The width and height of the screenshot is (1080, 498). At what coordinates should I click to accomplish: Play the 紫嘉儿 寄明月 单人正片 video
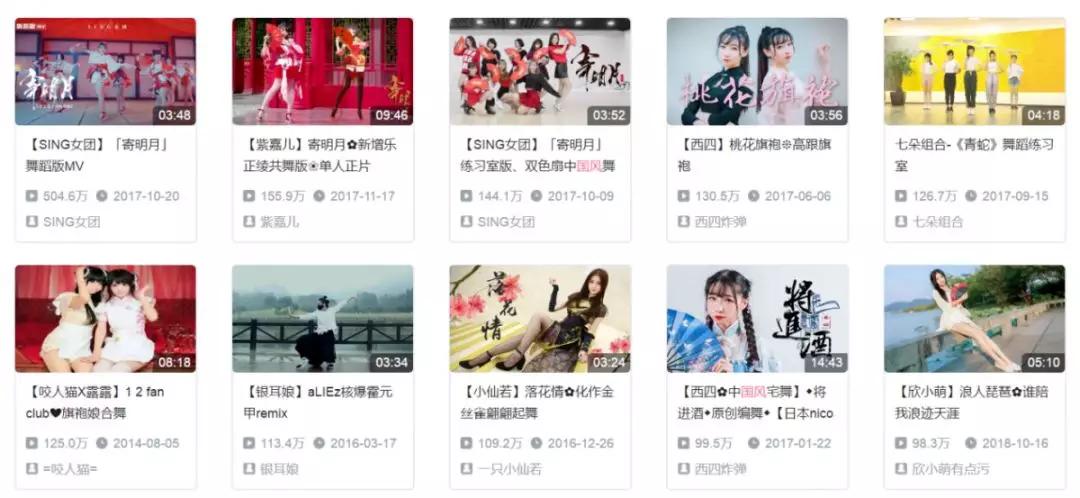(x=322, y=71)
